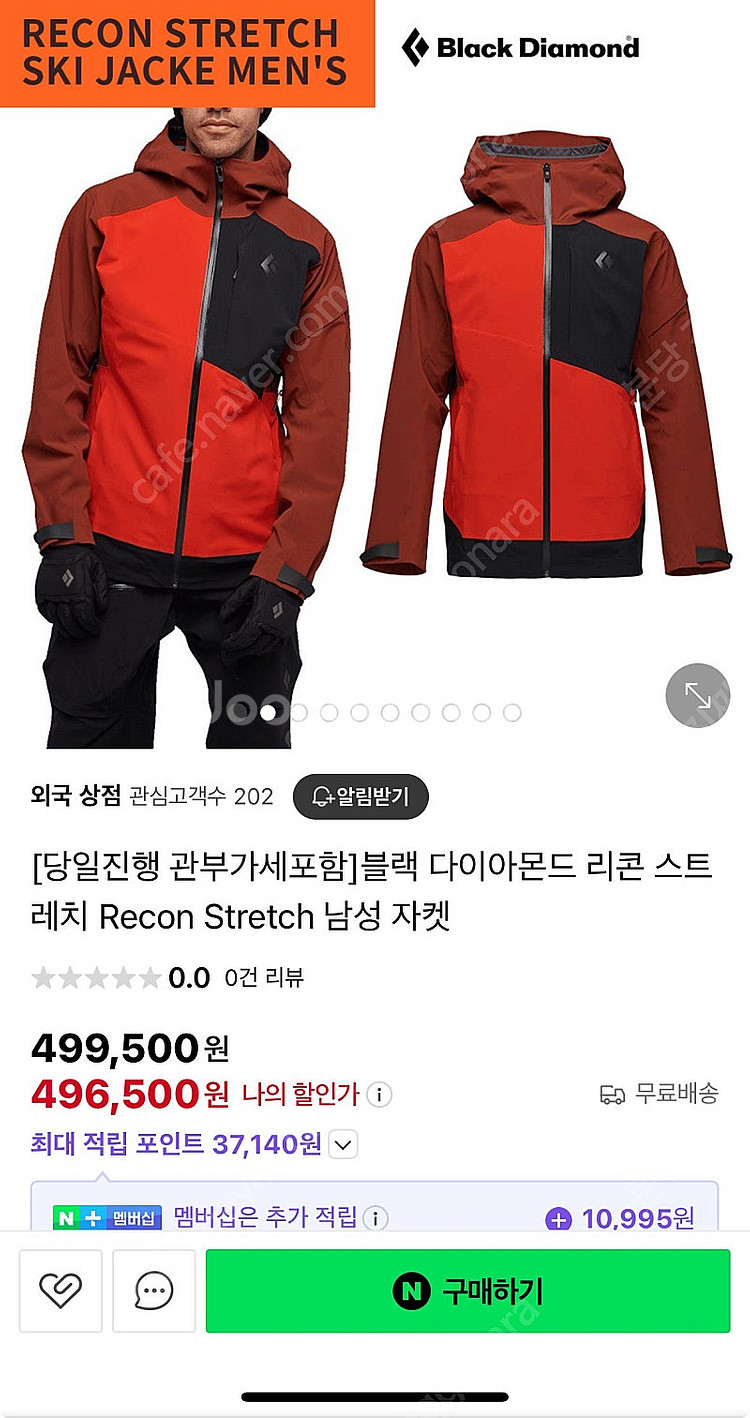
Task: Open the chat inquiry button
Action: [153, 1291]
